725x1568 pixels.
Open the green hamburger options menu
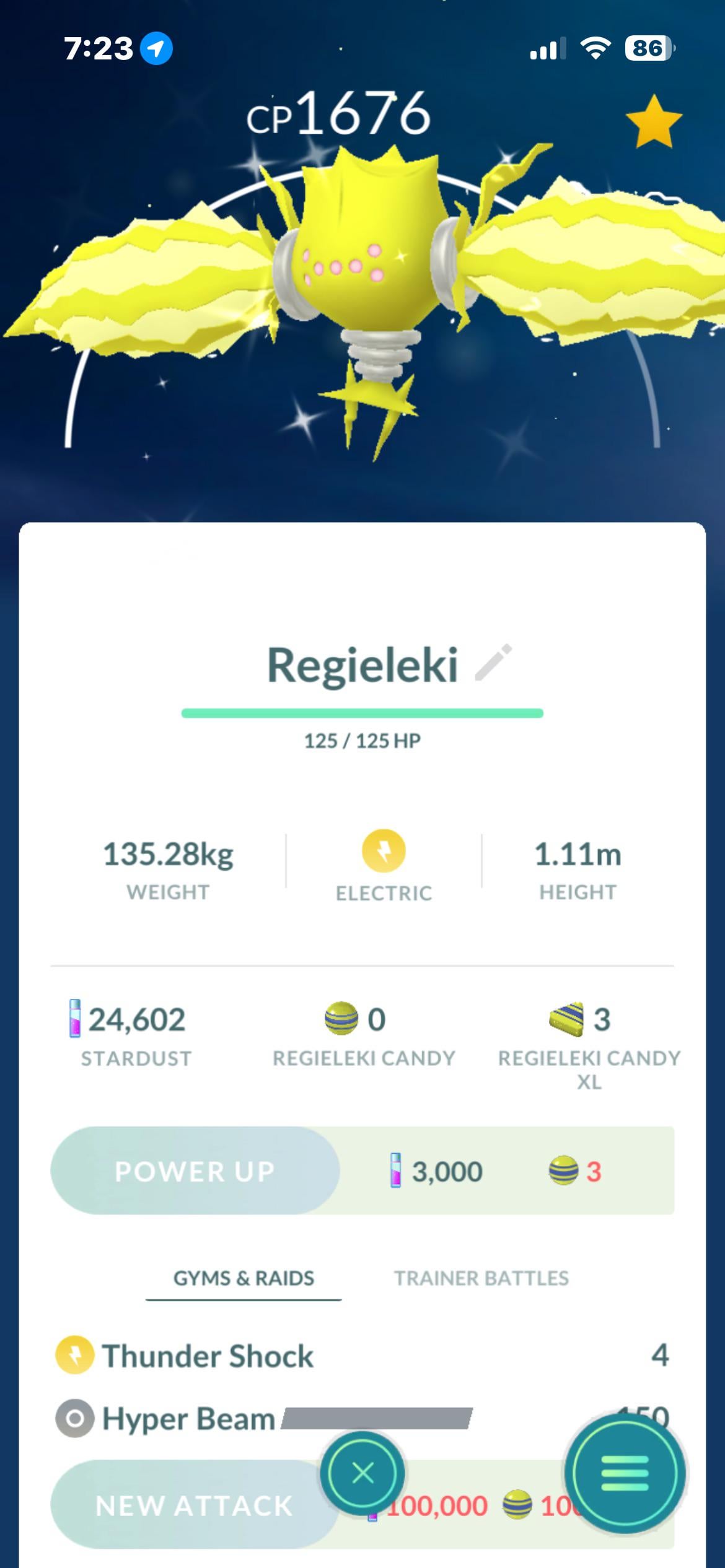point(625,1473)
